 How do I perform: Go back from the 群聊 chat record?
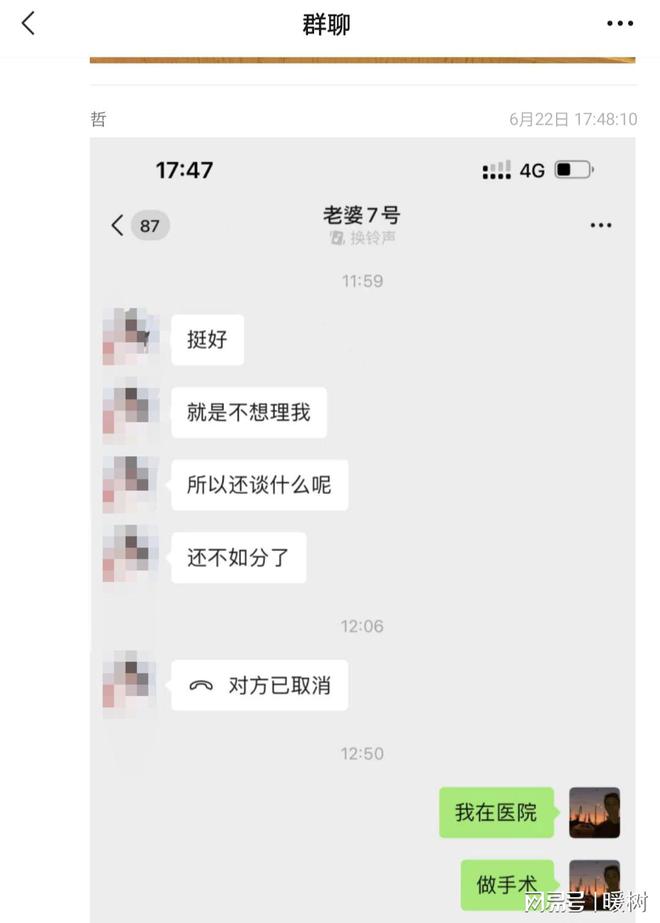(28, 23)
